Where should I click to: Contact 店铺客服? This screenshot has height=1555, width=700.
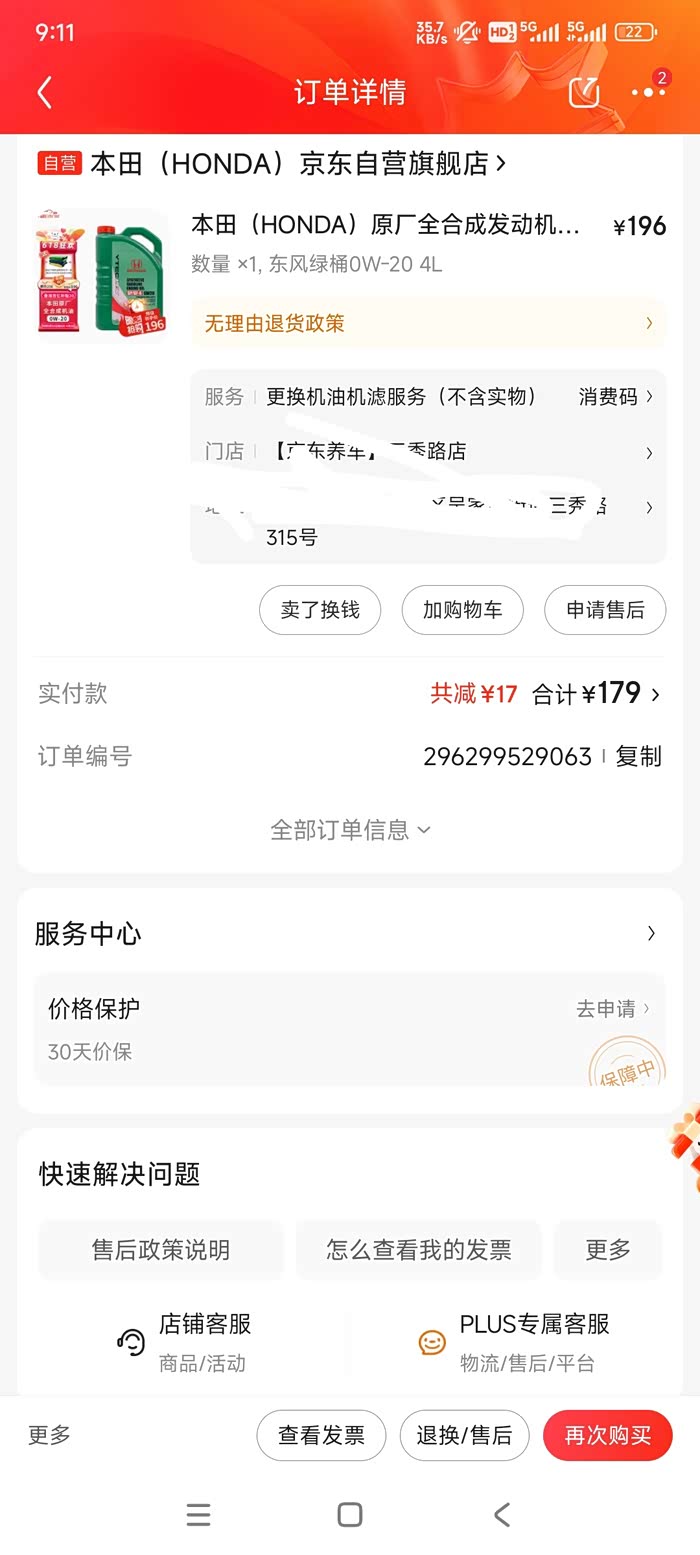185,1342
